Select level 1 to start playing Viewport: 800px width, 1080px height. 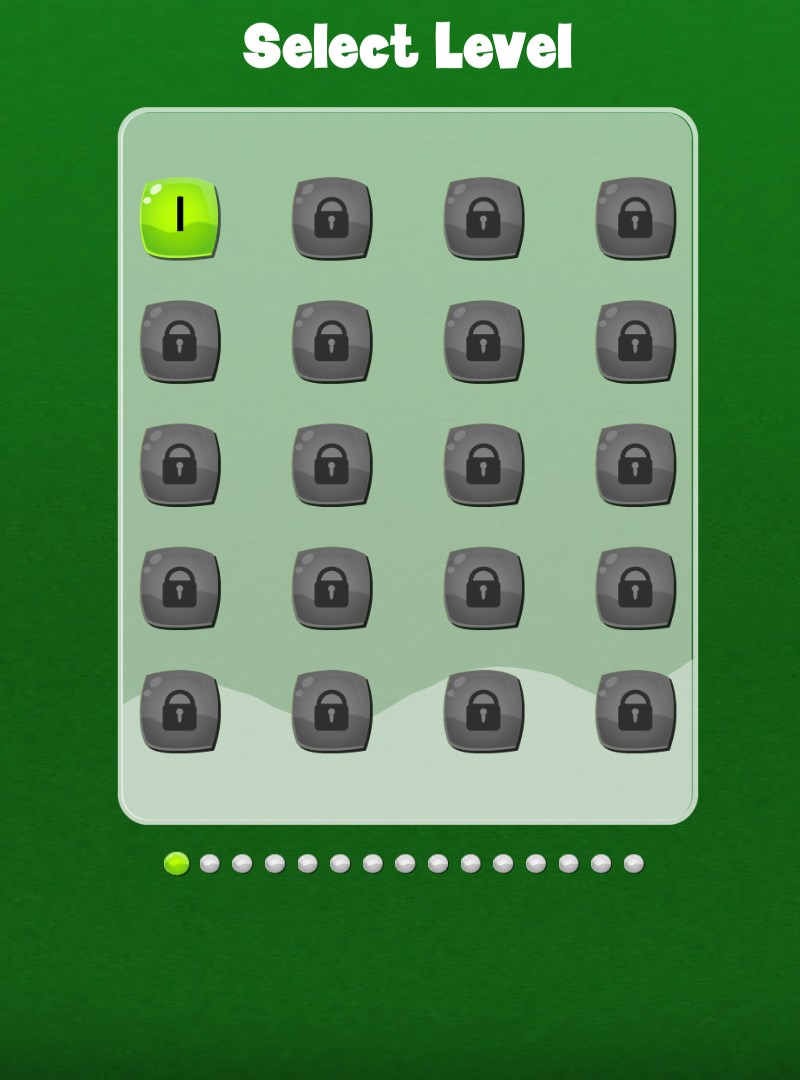pyautogui.click(x=181, y=218)
